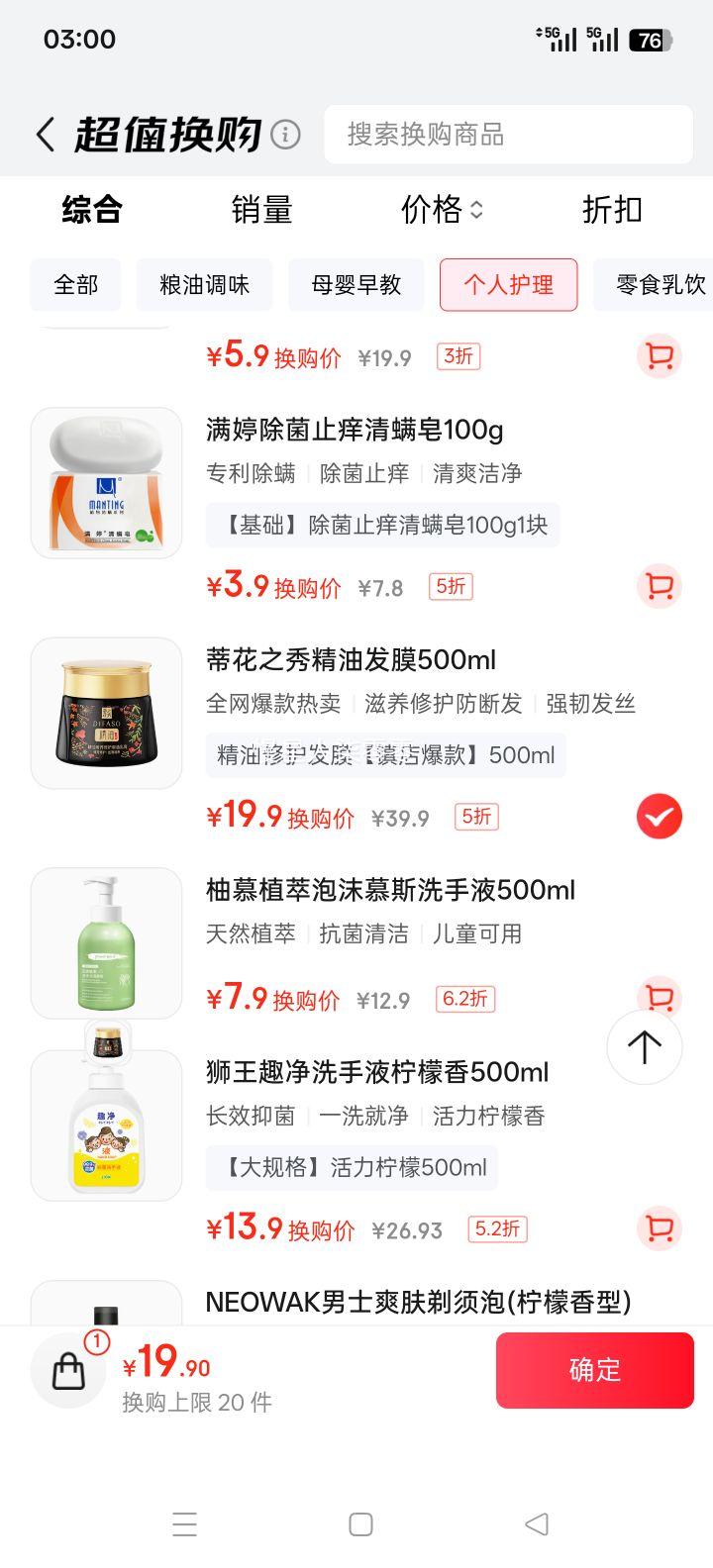Tap the 5折 discount badge on 满婷清螨皂
The width and height of the screenshot is (713, 1568).
[450, 586]
